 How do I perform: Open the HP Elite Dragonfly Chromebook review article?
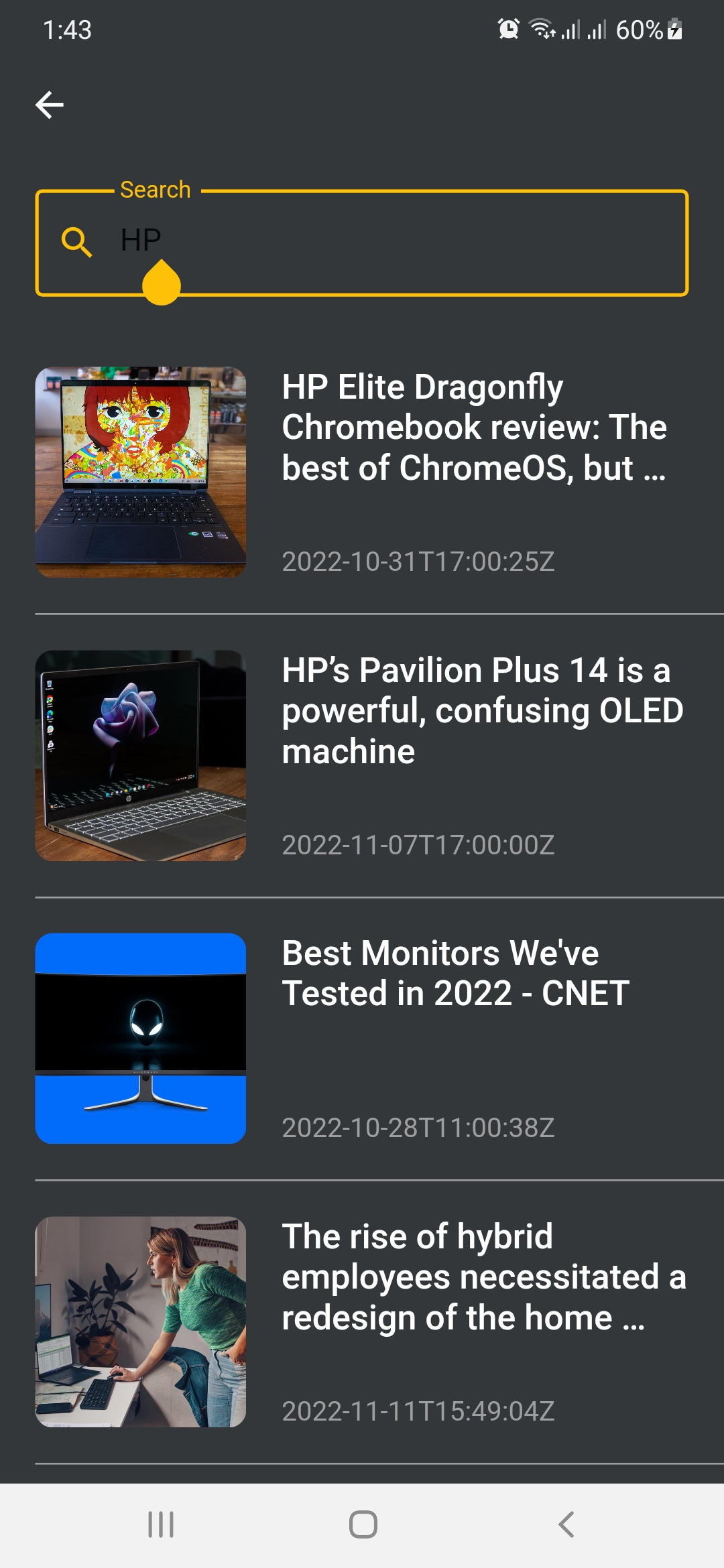474,427
